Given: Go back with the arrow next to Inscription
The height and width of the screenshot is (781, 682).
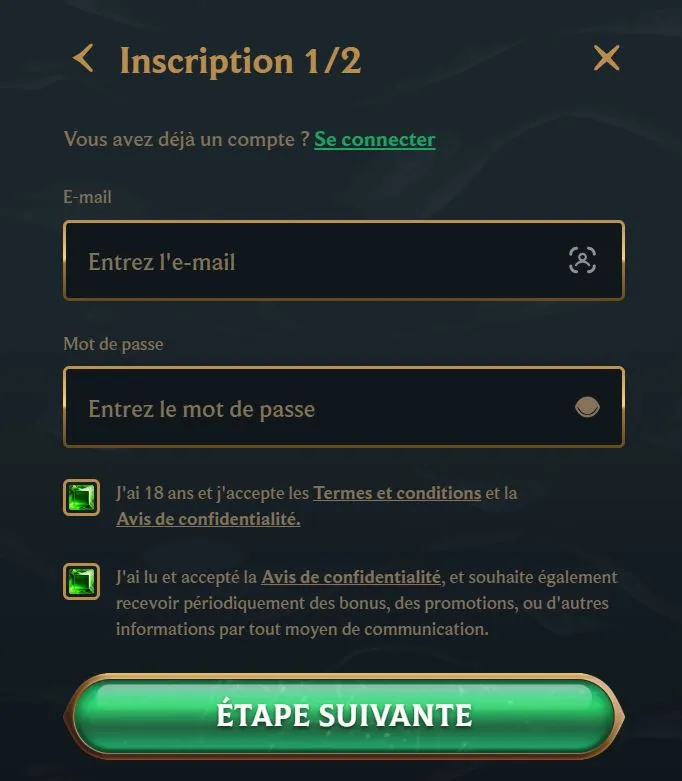Looking at the screenshot, I should click(84, 59).
